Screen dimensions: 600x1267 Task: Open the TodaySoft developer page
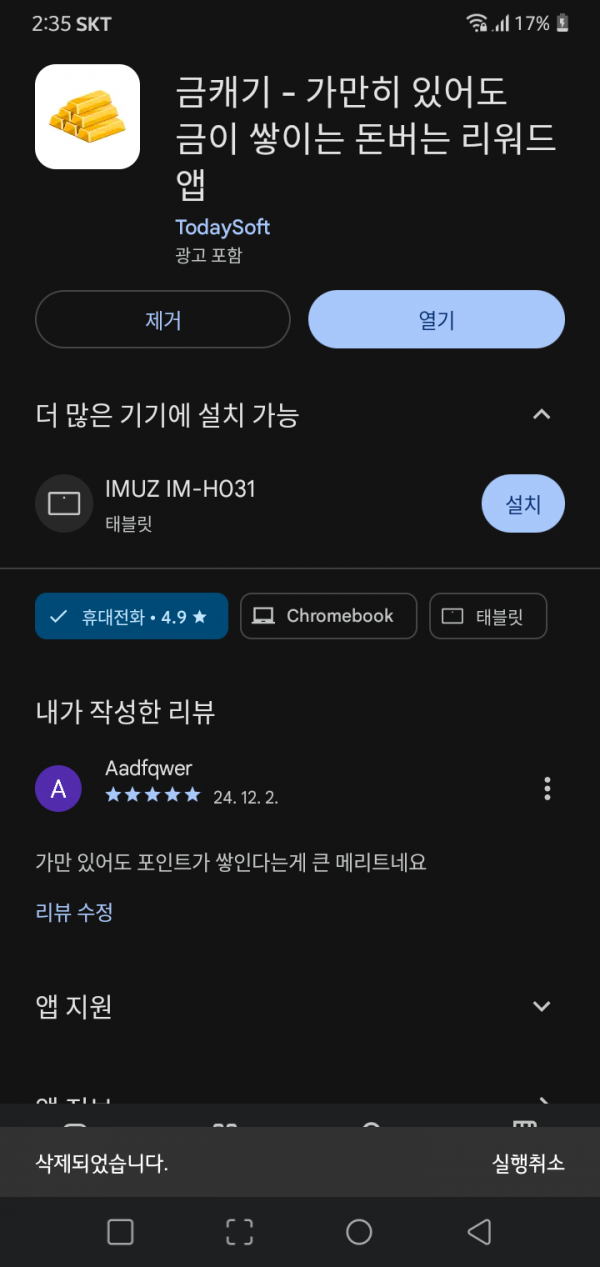(x=222, y=227)
